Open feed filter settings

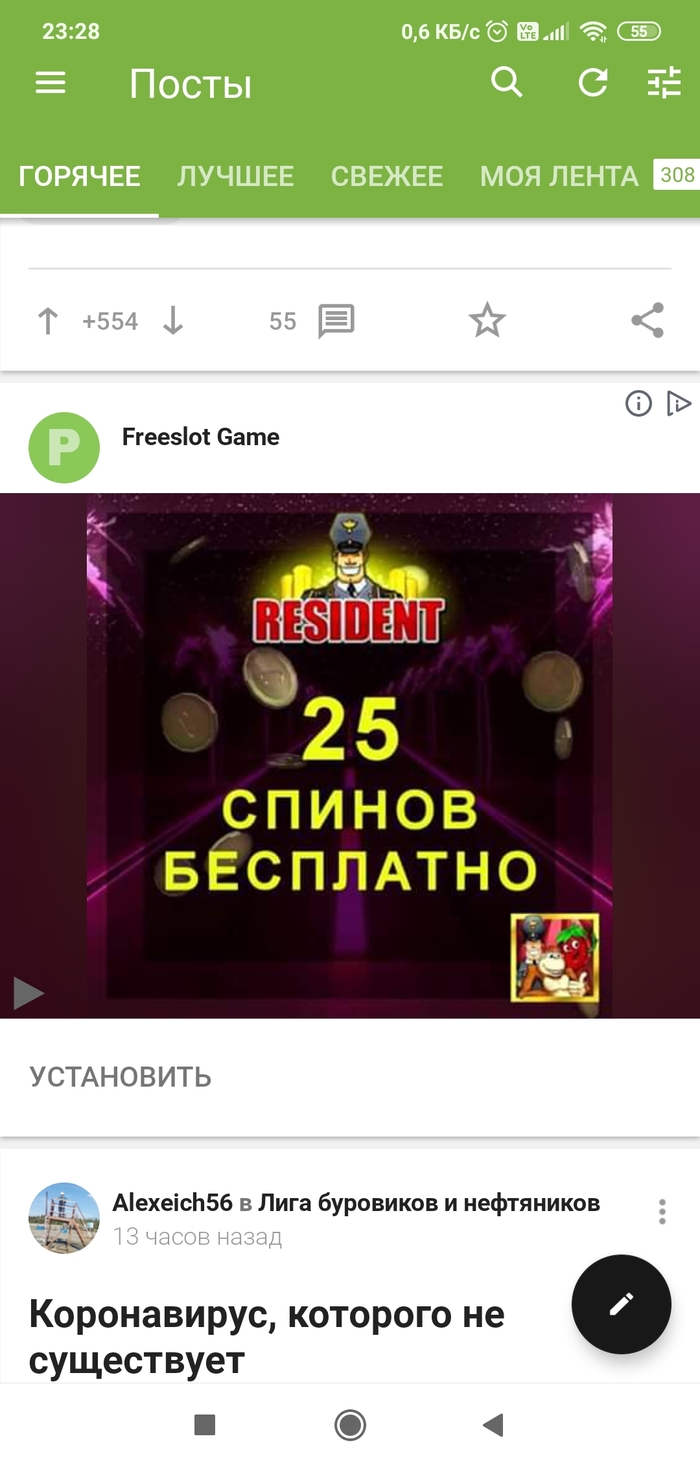point(664,83)
